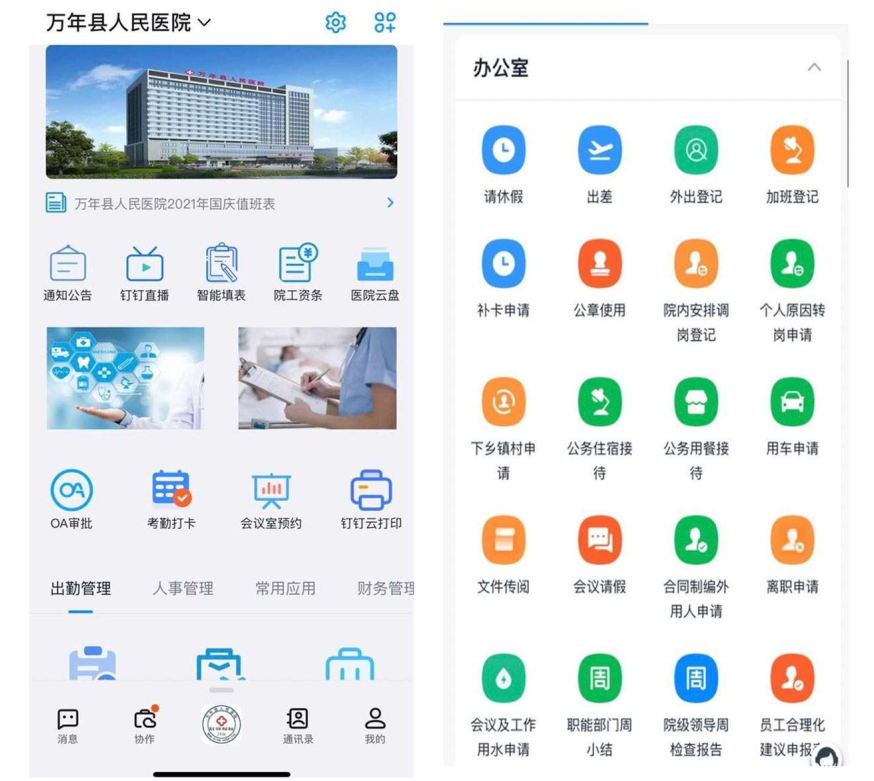
Task: Switch to the 人事管理 tab
Action: coord(183,589)
